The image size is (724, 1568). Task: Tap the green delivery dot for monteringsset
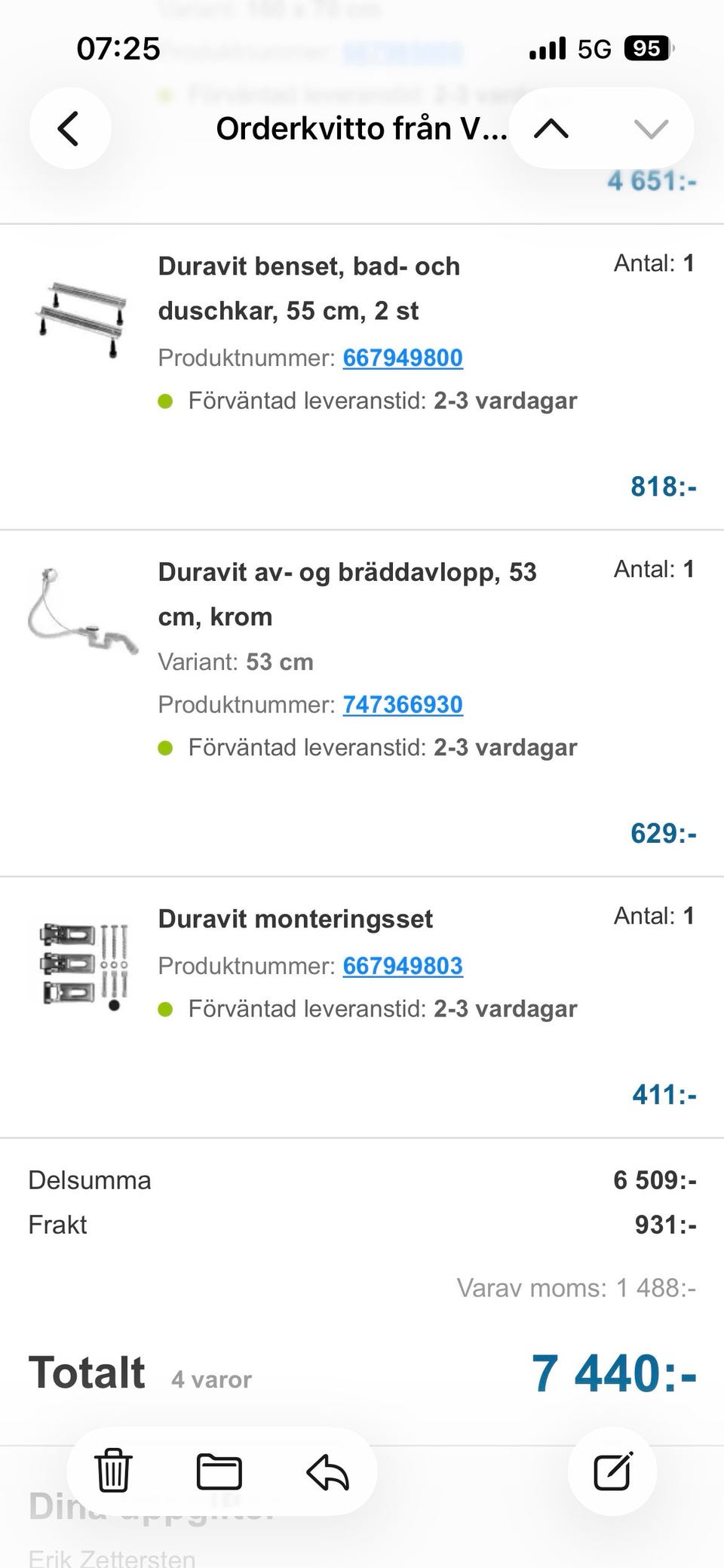[166, 1008]
